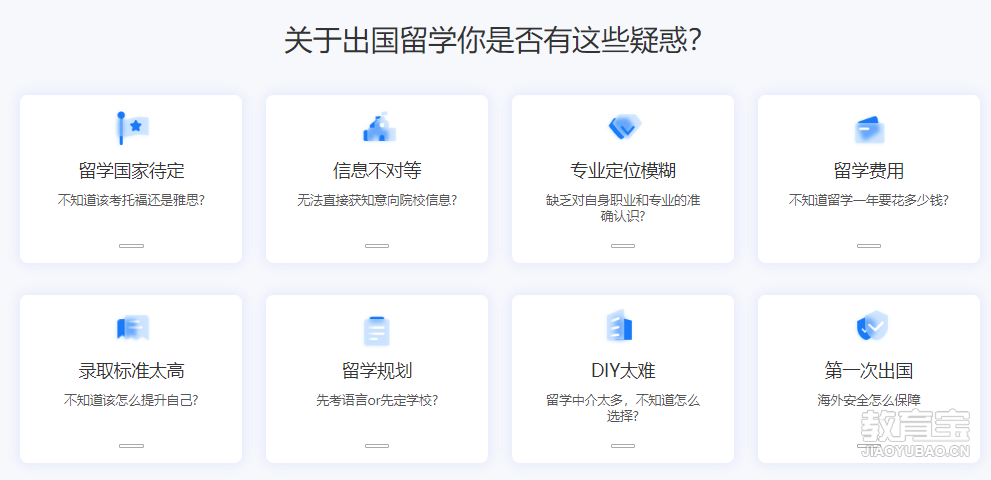Open the 留学费用 card
991x480 pixels.
point(869,179)
